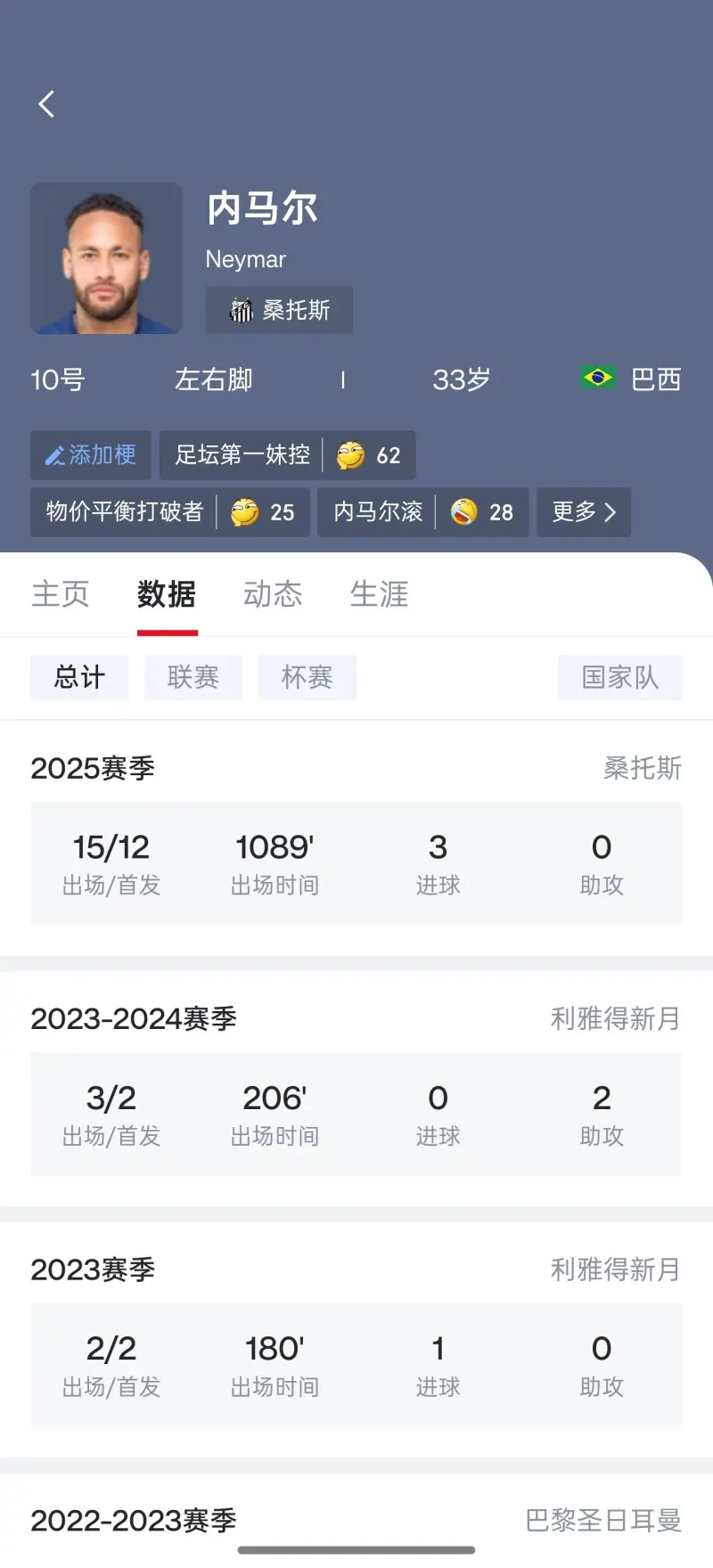View Neymar's profile photo
Image resolution: width=713 pixels, height=1568 pixels.
(x=106, y=258)
